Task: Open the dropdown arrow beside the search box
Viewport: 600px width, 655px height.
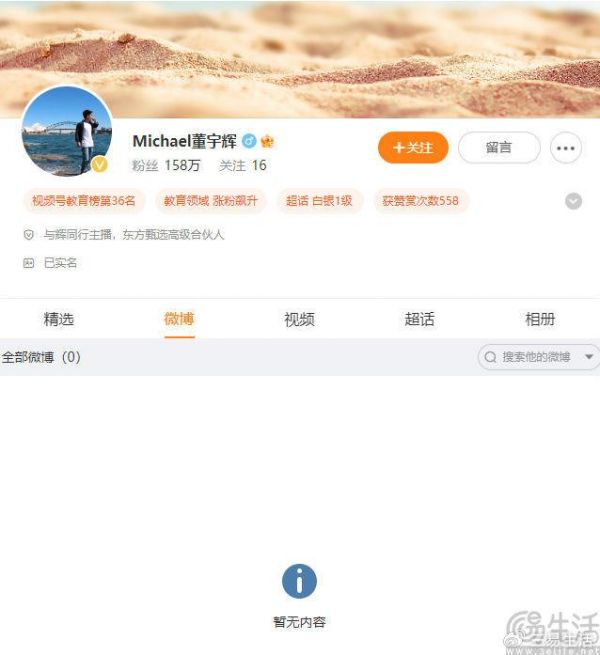Action: tap(589, 357)
